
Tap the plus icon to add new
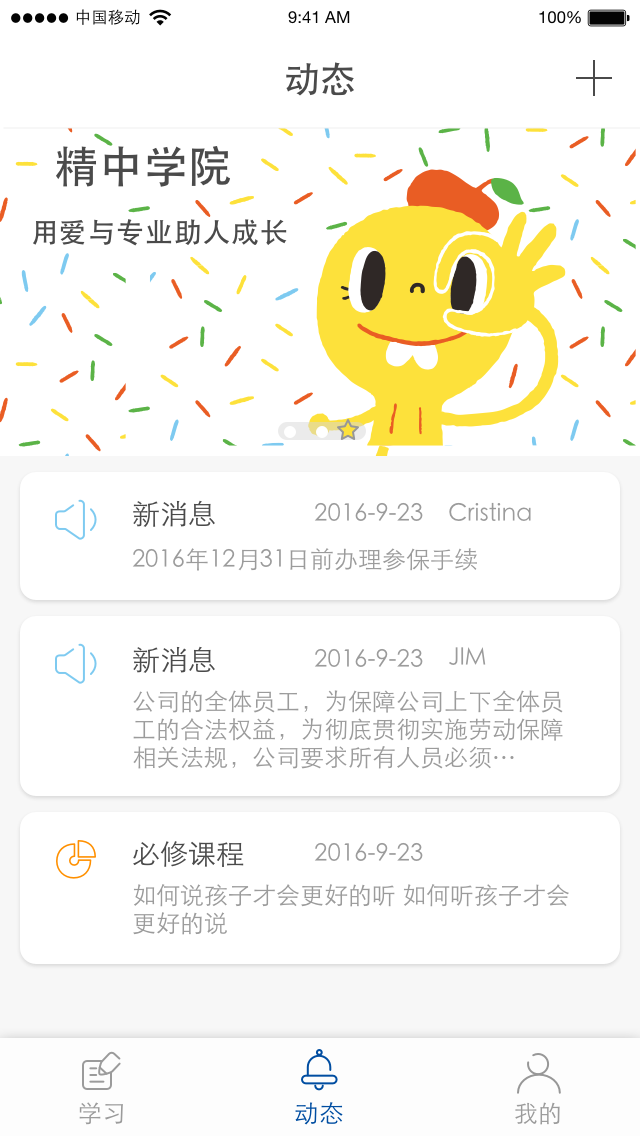coord(593,78)
